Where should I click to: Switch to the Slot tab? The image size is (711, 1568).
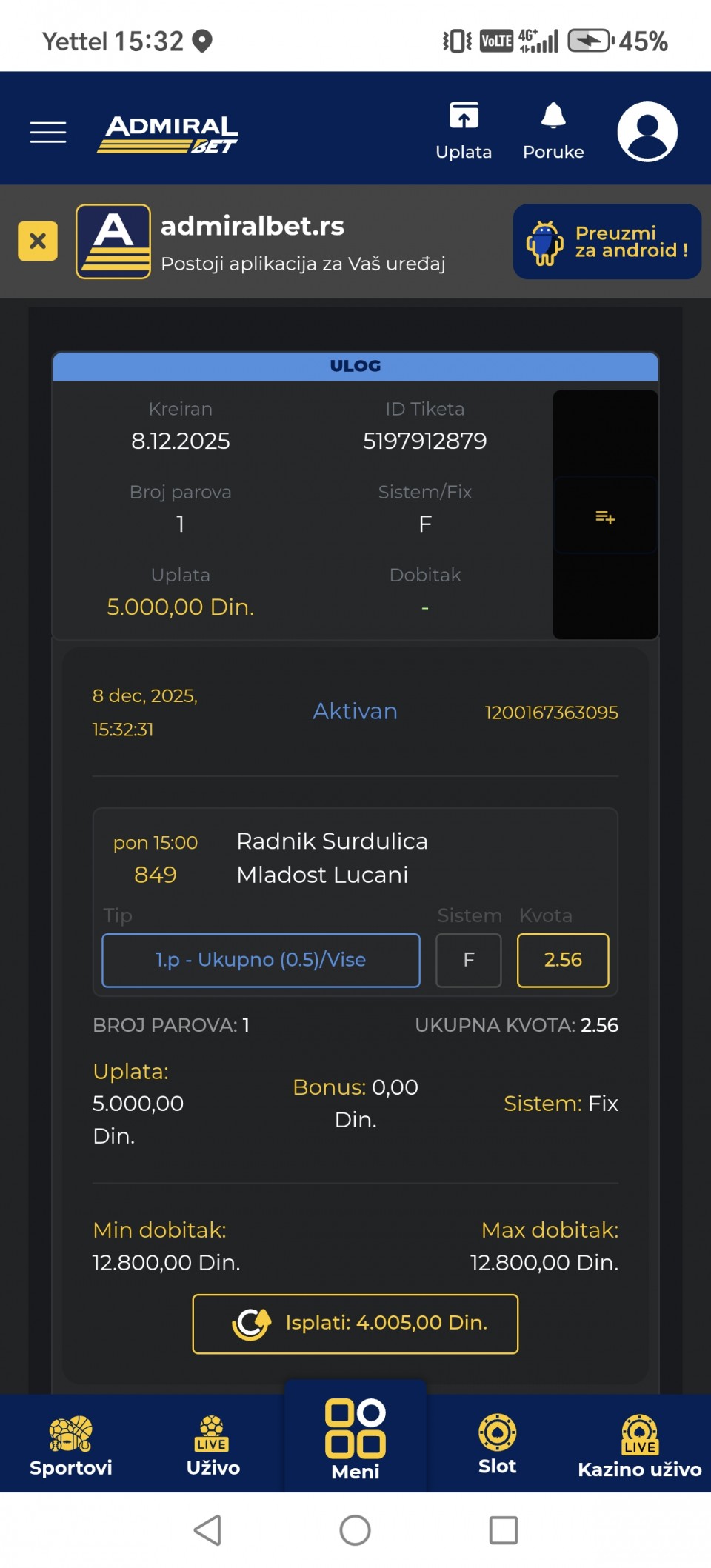[x=498, y=1444]
